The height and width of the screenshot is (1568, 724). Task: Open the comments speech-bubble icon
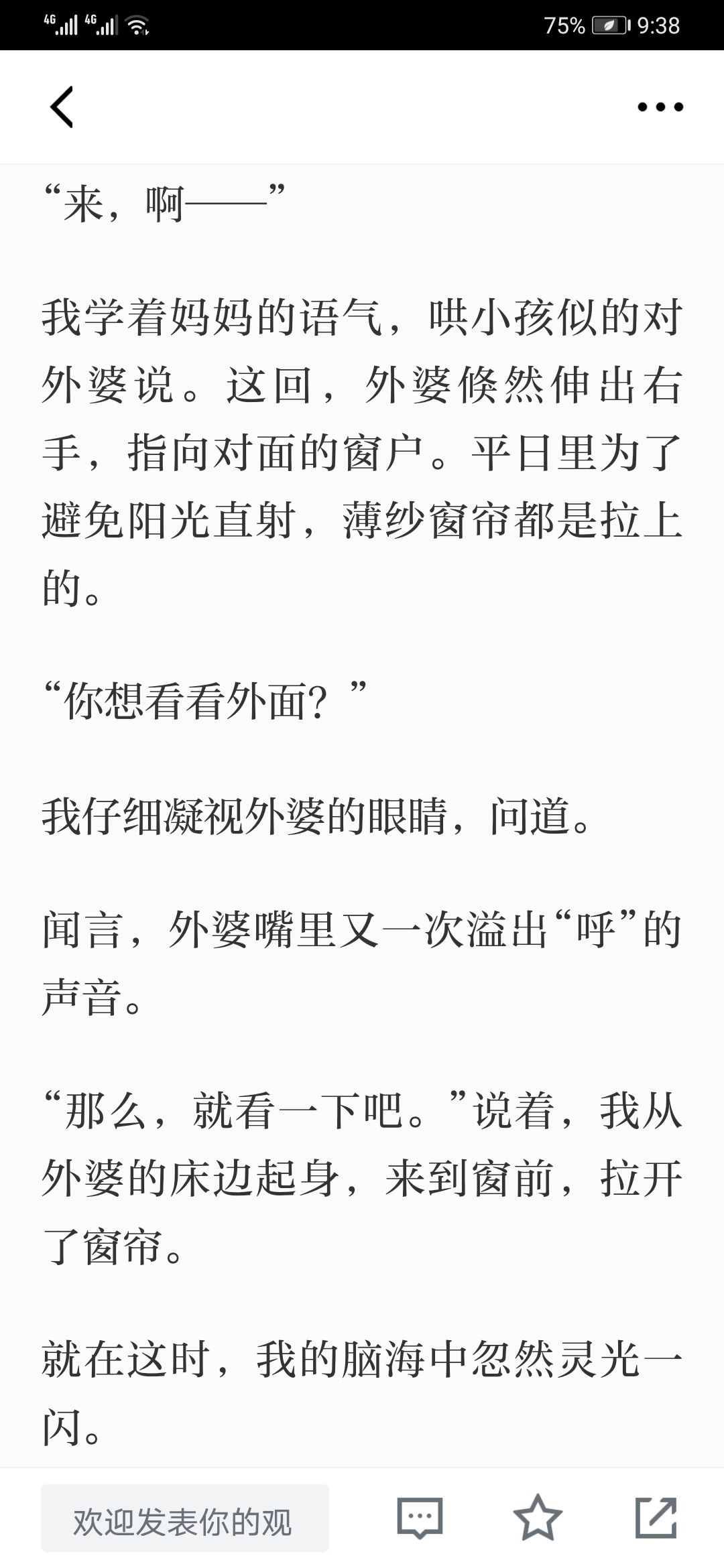click(420, 1517)
